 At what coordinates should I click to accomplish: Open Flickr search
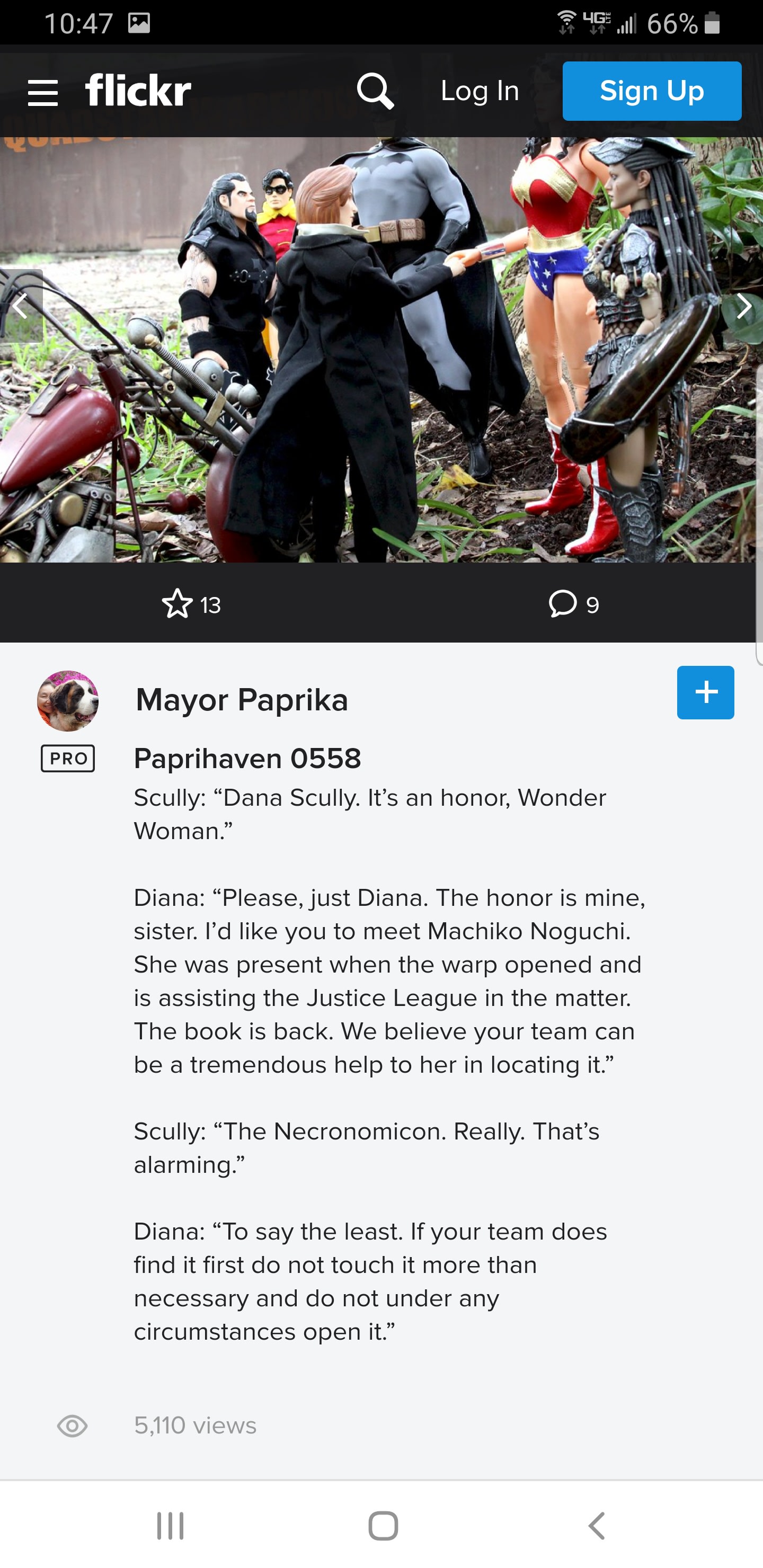pyautogui.click(x=375, y=91)
